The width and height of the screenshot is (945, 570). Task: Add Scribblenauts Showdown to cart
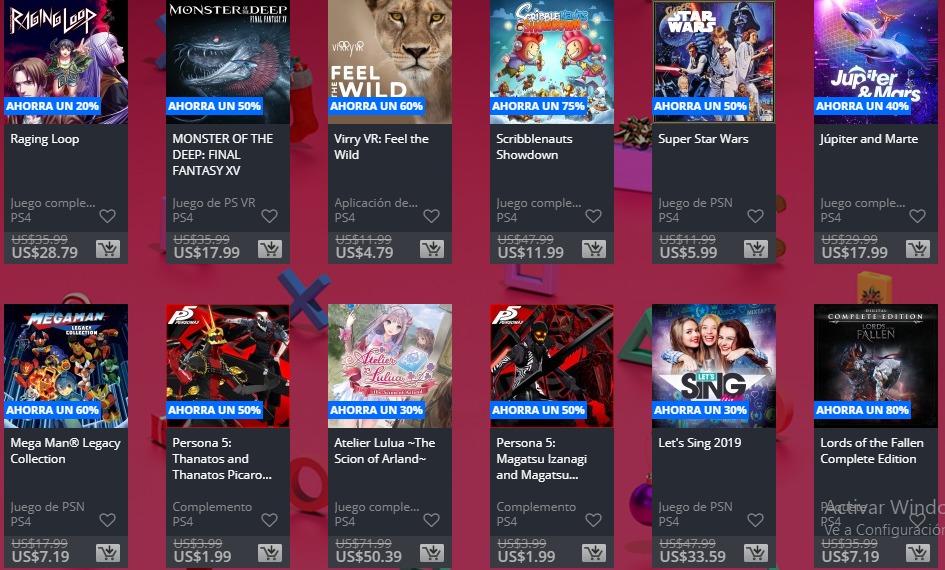click(x=593, y=249)
